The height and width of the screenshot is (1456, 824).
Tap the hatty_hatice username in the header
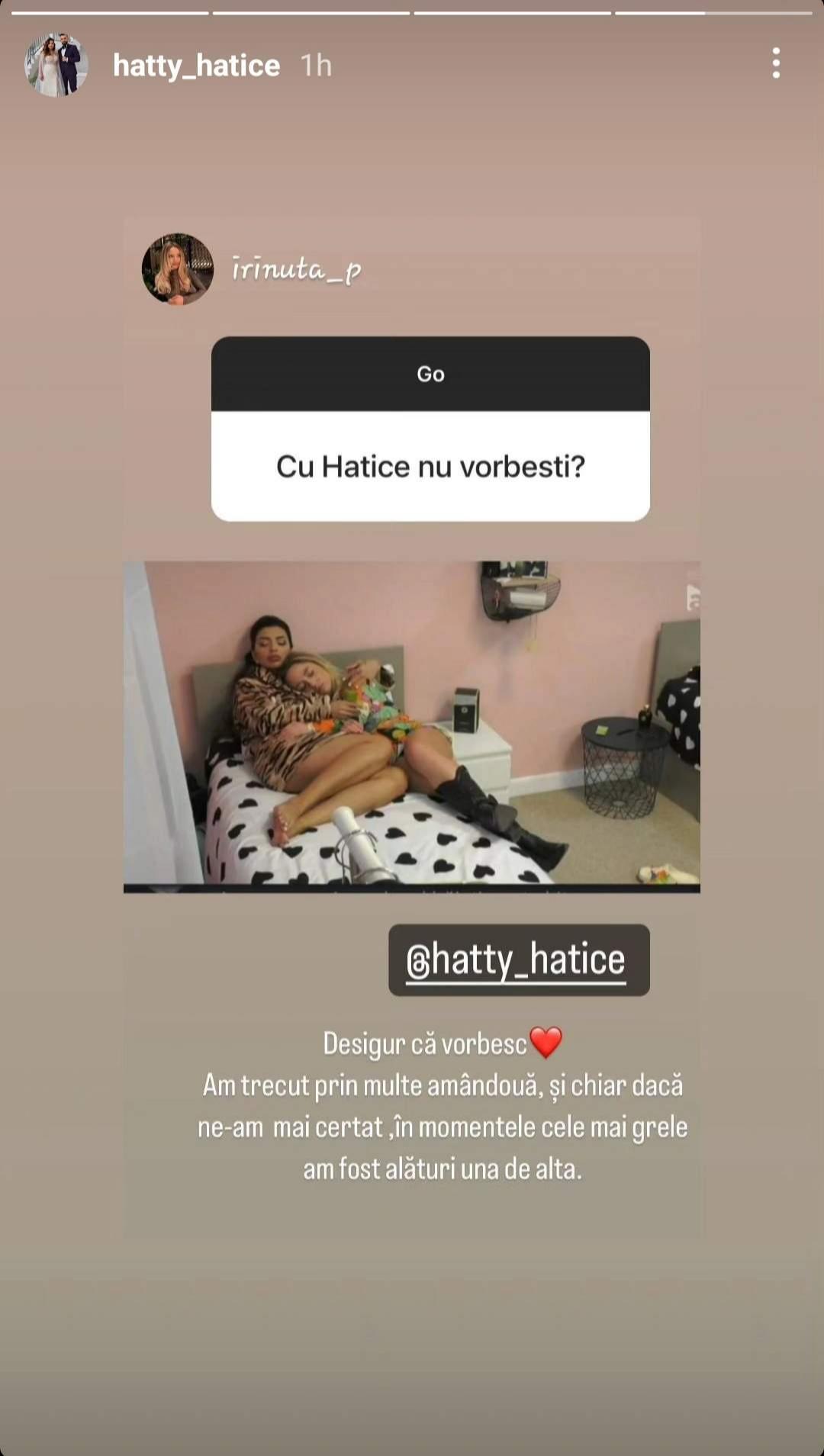click(x=196, y=66)
